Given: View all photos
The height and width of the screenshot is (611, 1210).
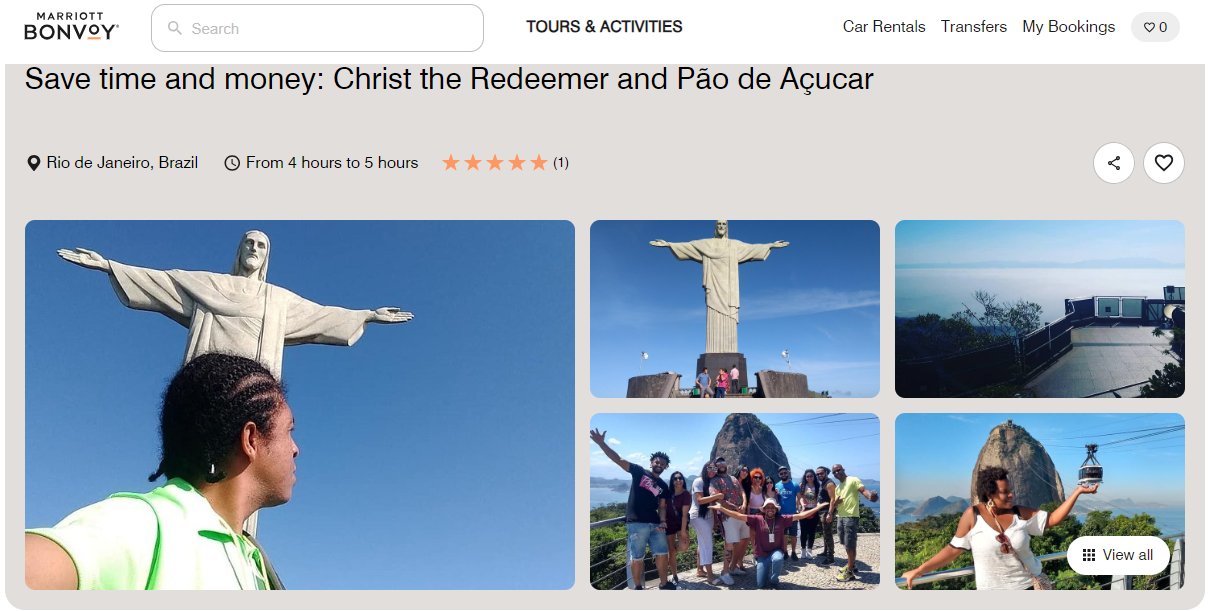Looking at the screenshot, I should 1118,555.
